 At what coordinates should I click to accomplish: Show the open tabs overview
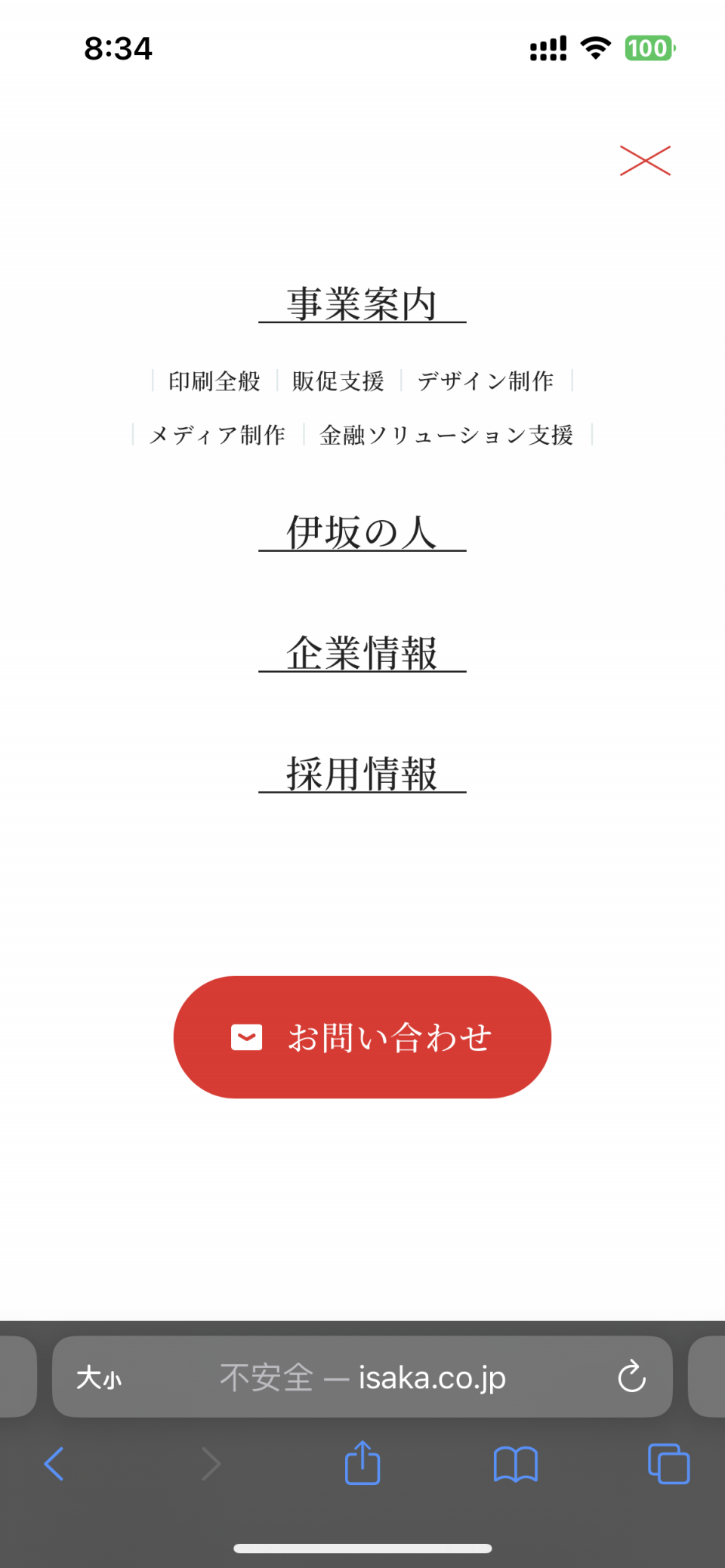pyautogui.click(x=668, y=1464)
